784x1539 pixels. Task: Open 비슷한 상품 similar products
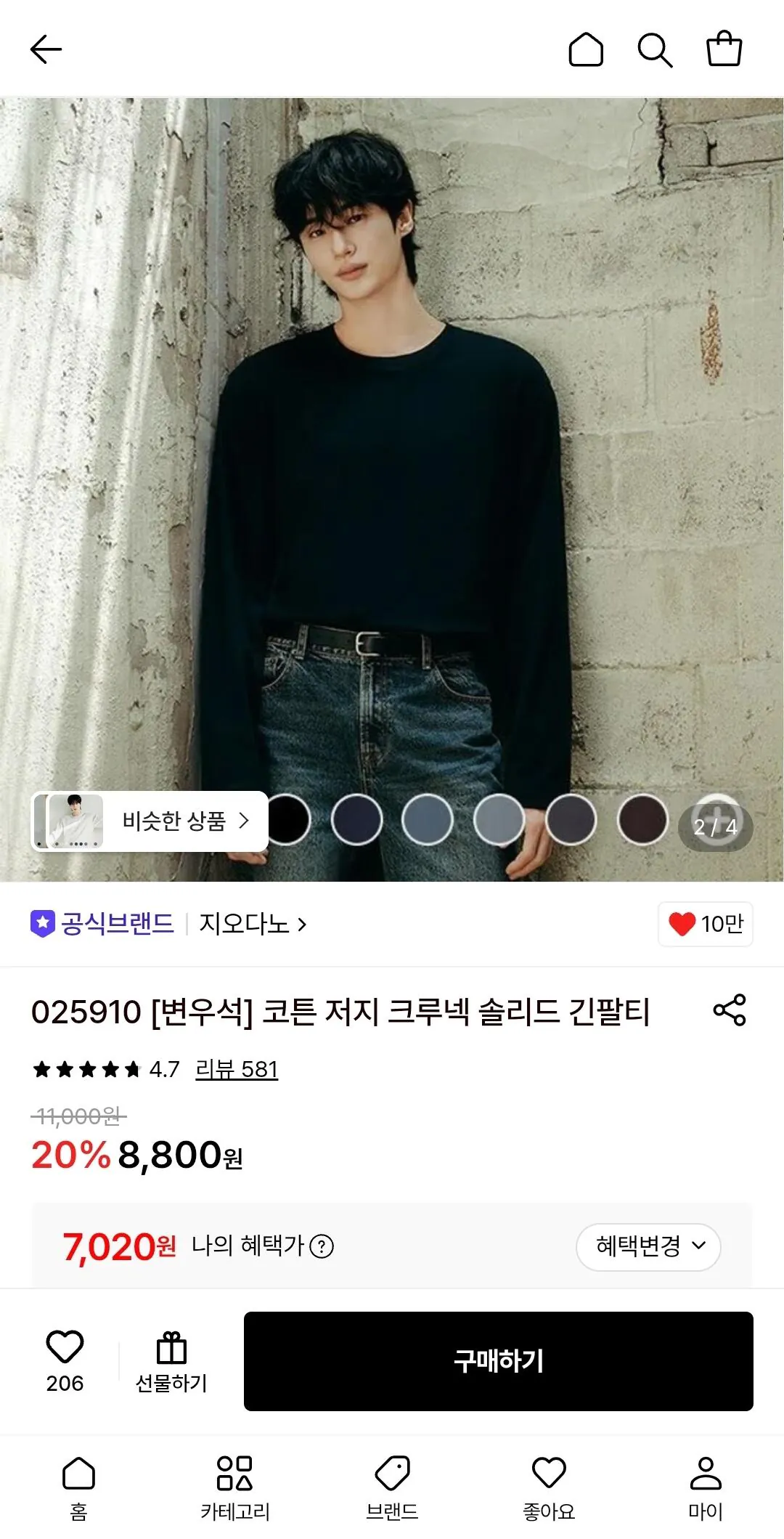tap(150, 821)
